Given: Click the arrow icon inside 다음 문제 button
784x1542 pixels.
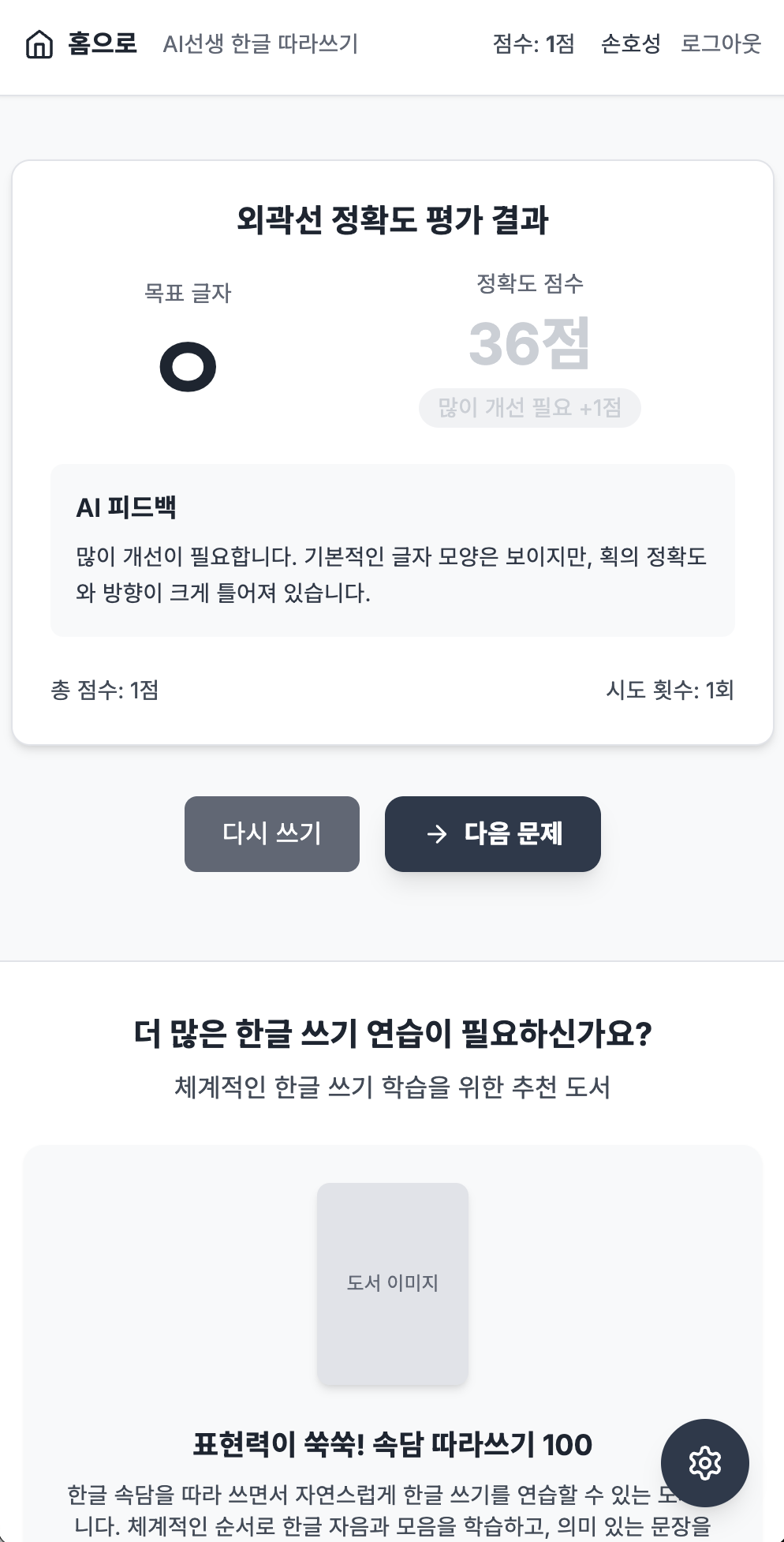Looking at the screenshot, I should click(x=435, y=834).
